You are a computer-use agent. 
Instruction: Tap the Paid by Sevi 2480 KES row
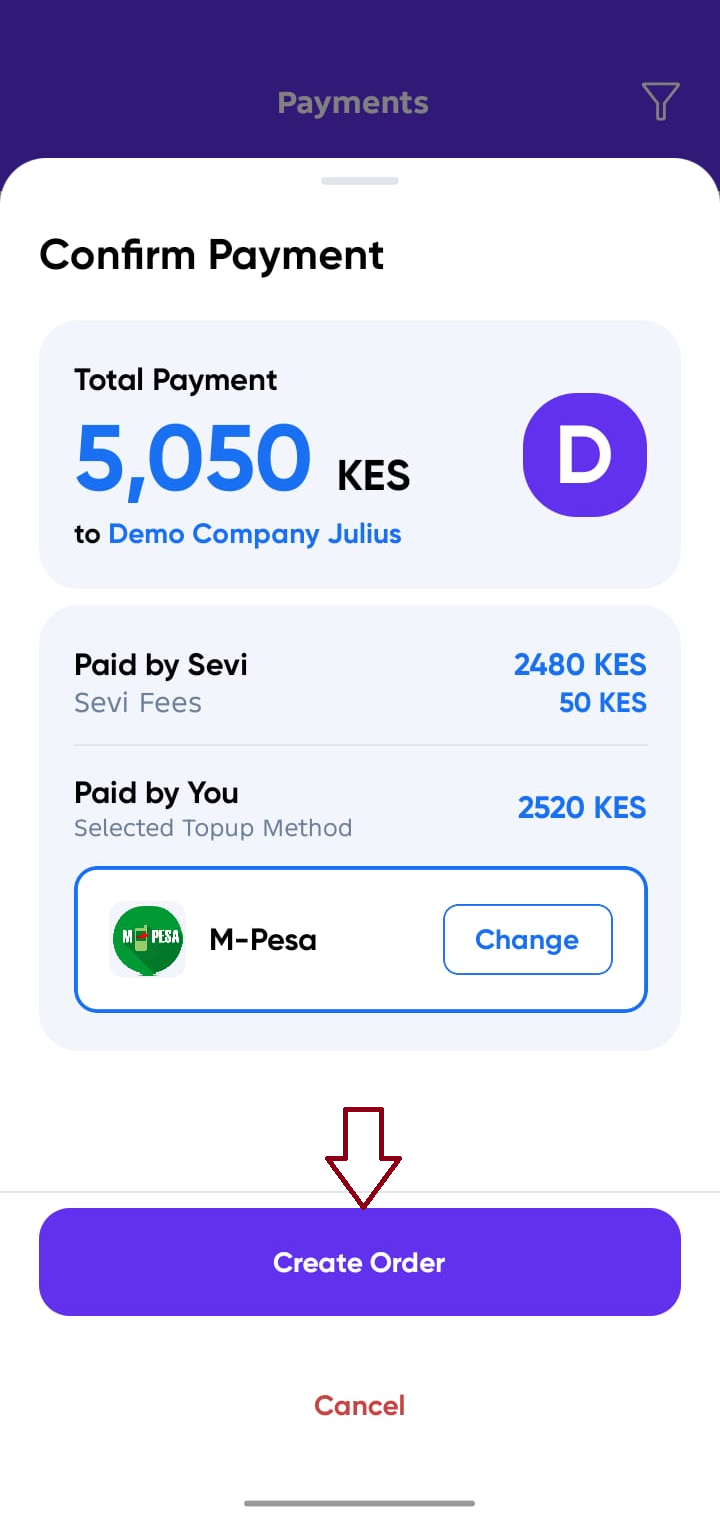(360, 664)
